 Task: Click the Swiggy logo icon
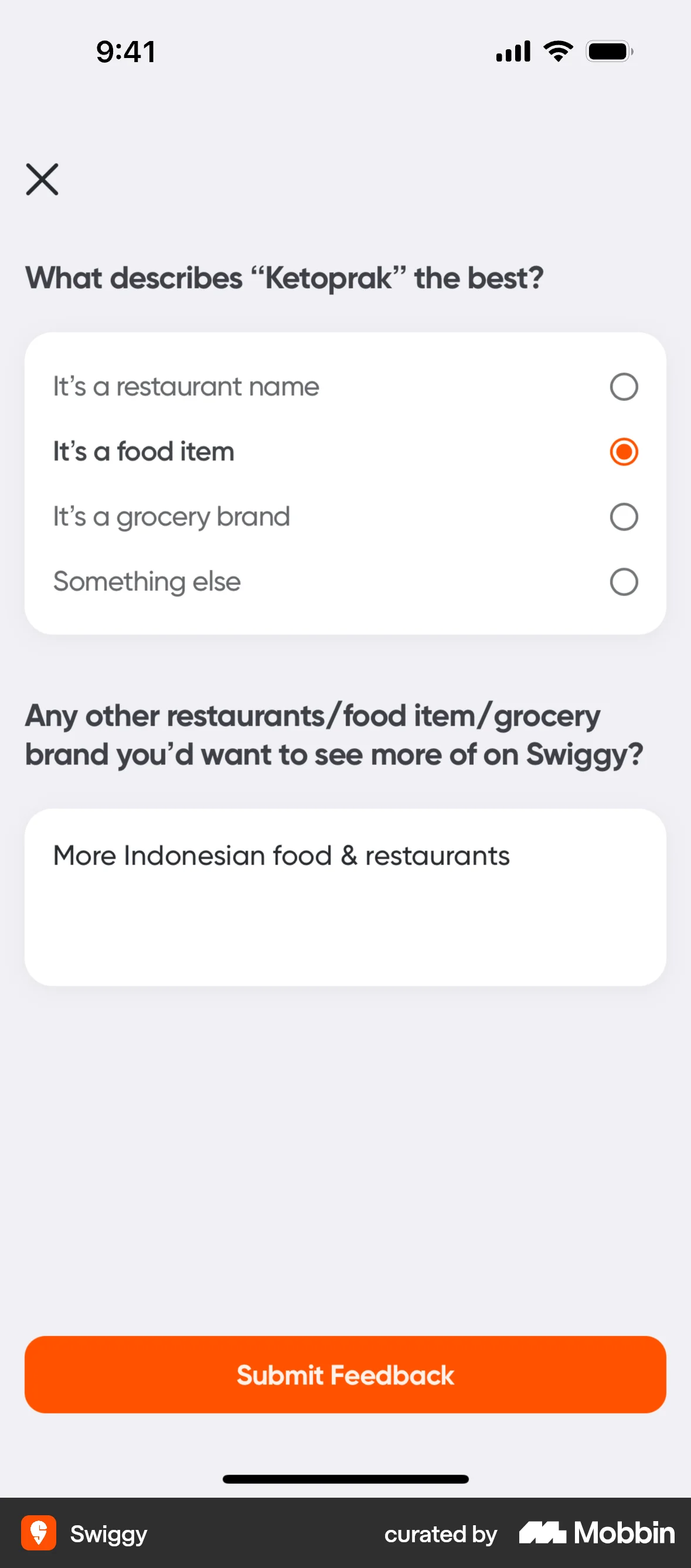[38, 1534]
